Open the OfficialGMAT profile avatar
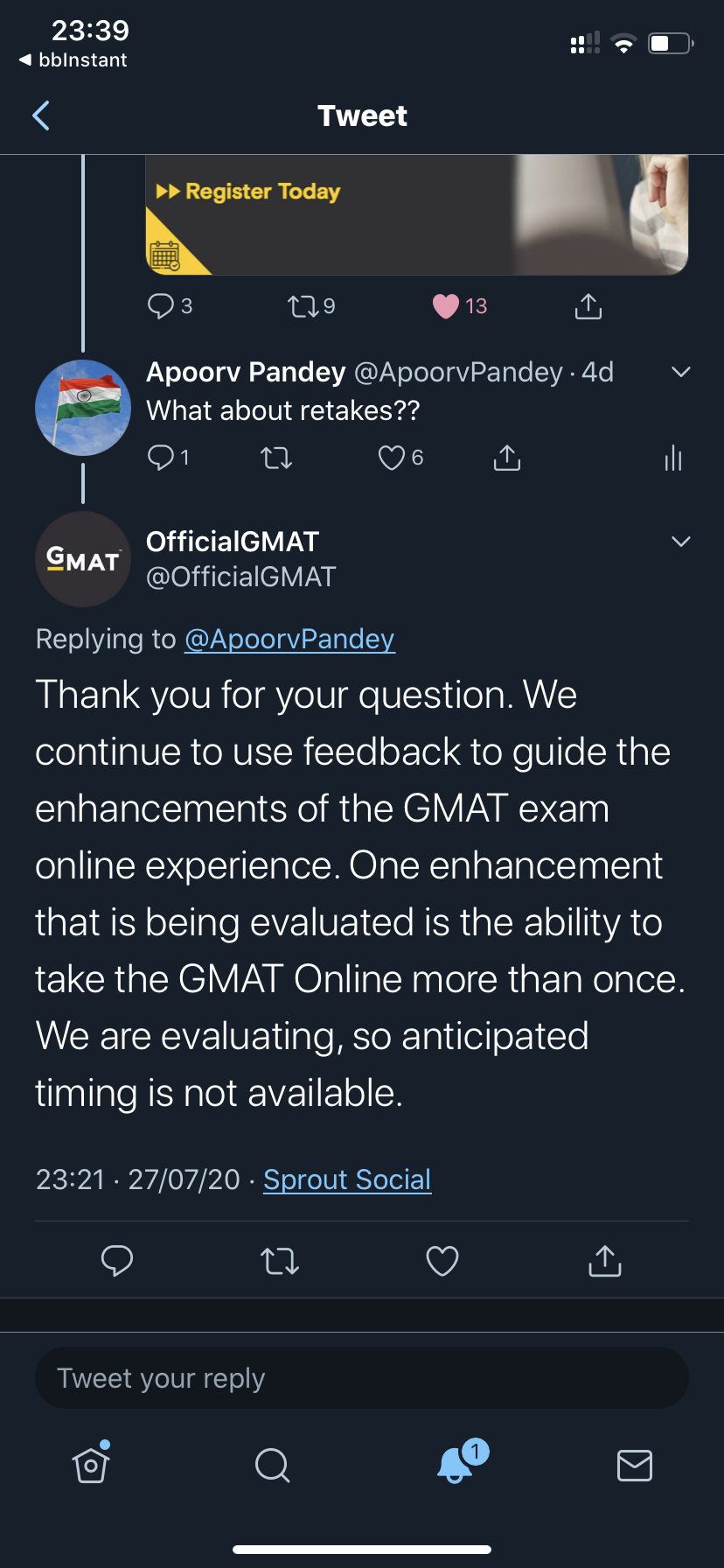724x1568 pixels. (x=83, y=559)
